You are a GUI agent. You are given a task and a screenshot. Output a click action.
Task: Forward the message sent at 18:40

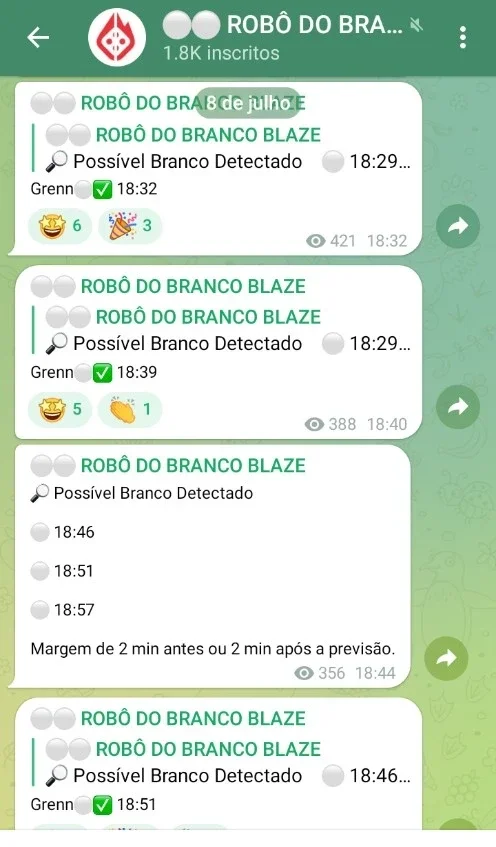(x=458, y=407)
